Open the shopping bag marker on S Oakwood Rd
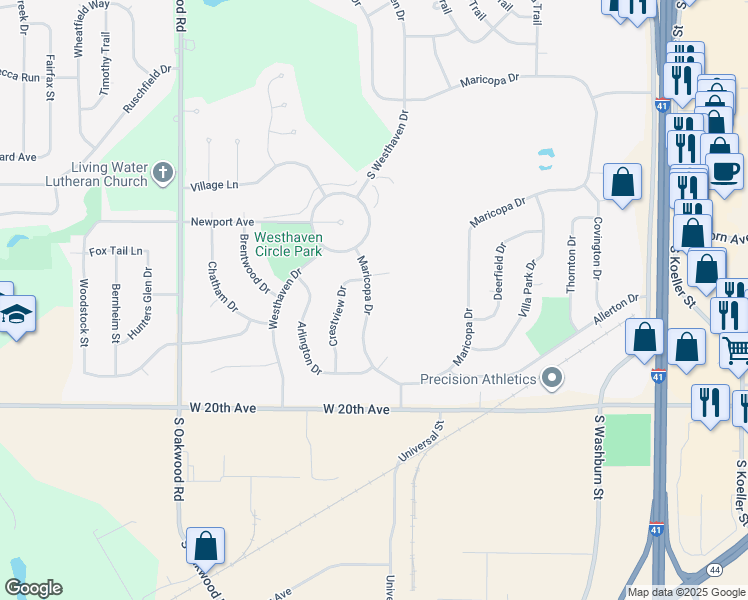 (206, 549)
